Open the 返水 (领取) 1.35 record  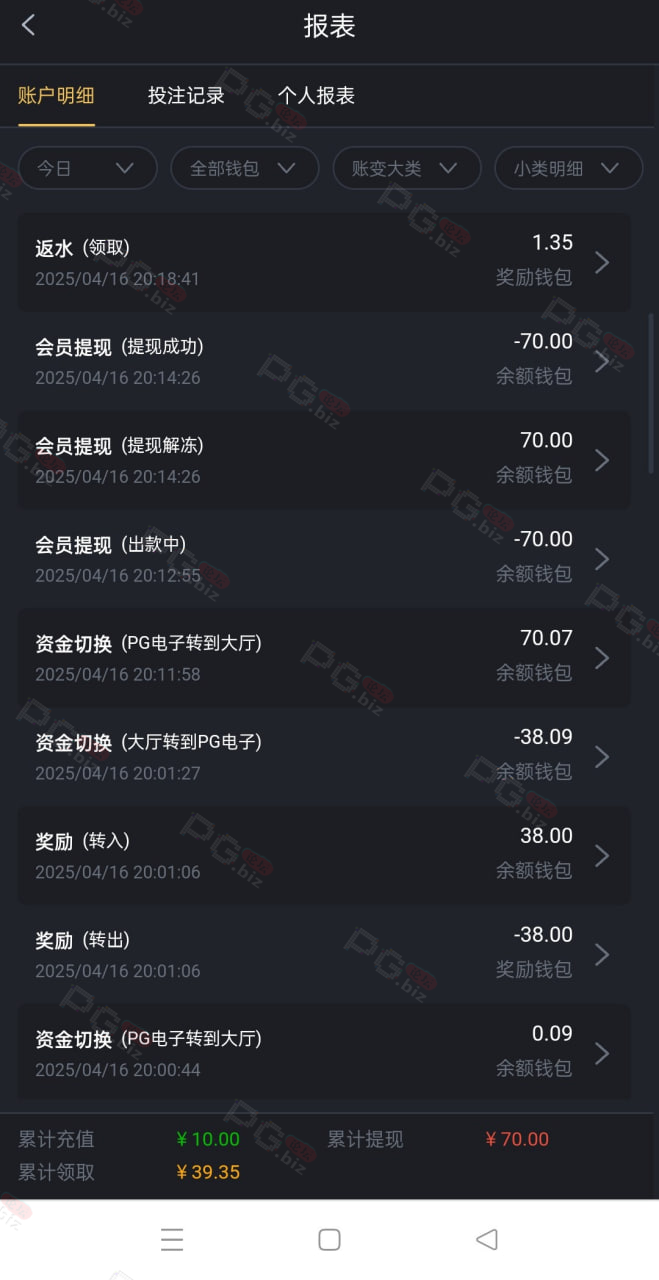pos(324,262)
